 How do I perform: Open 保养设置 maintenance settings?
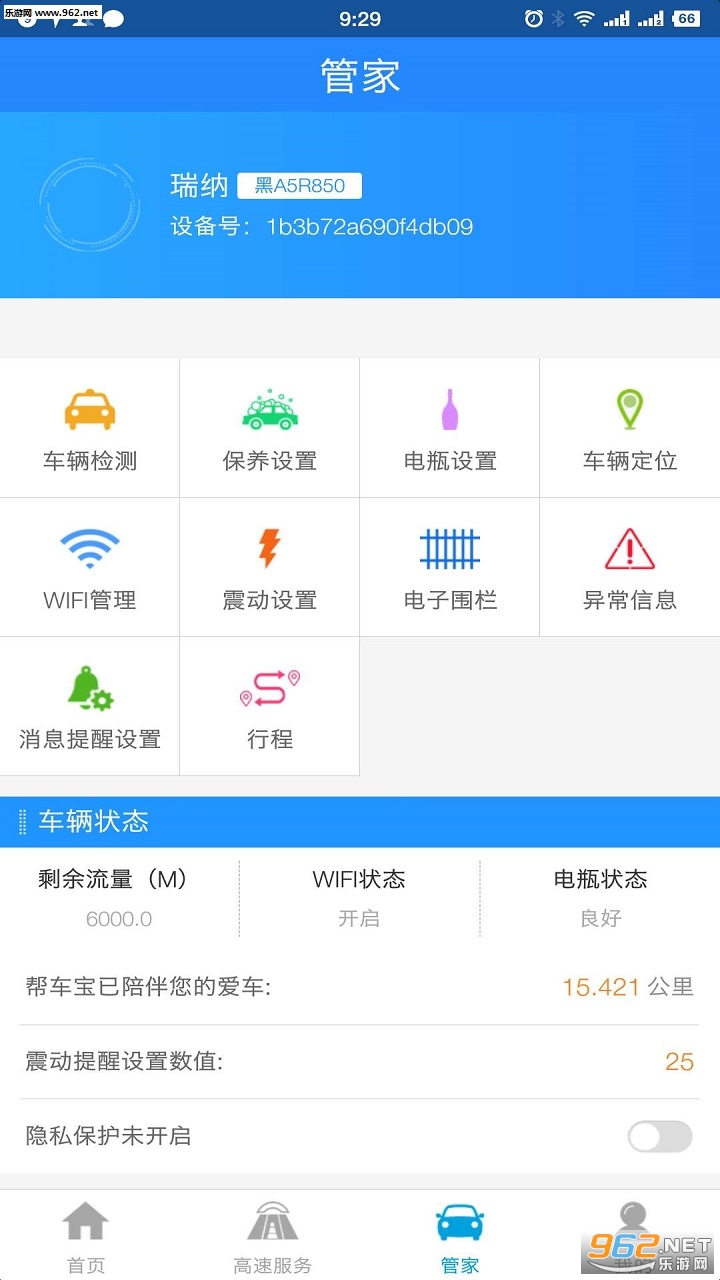270,430
